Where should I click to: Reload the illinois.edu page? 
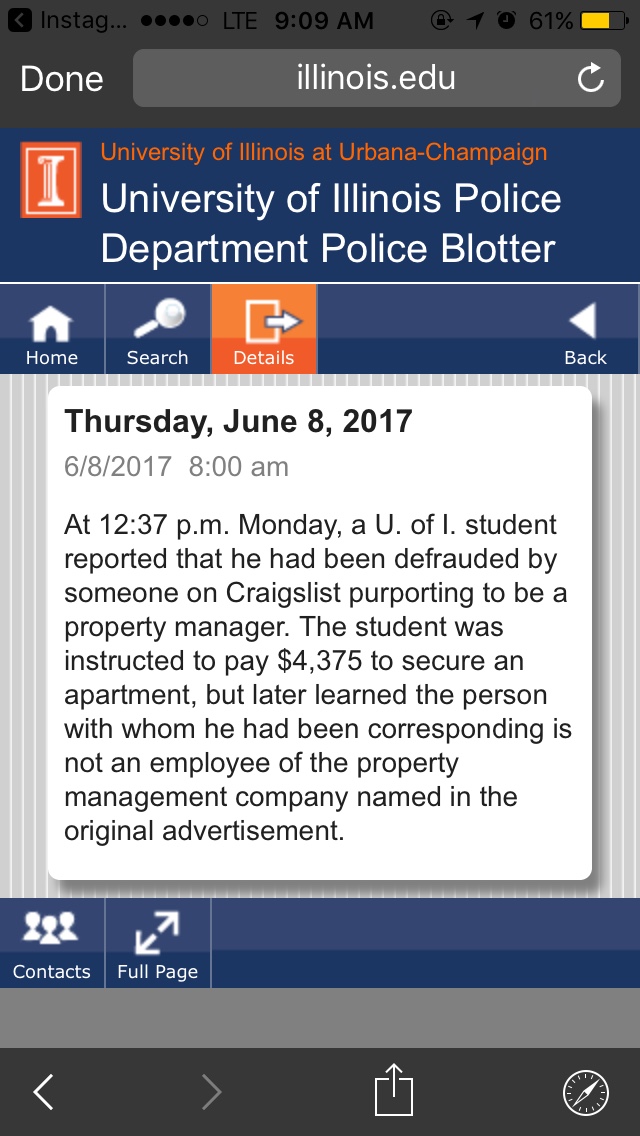[x=591, y=78]
